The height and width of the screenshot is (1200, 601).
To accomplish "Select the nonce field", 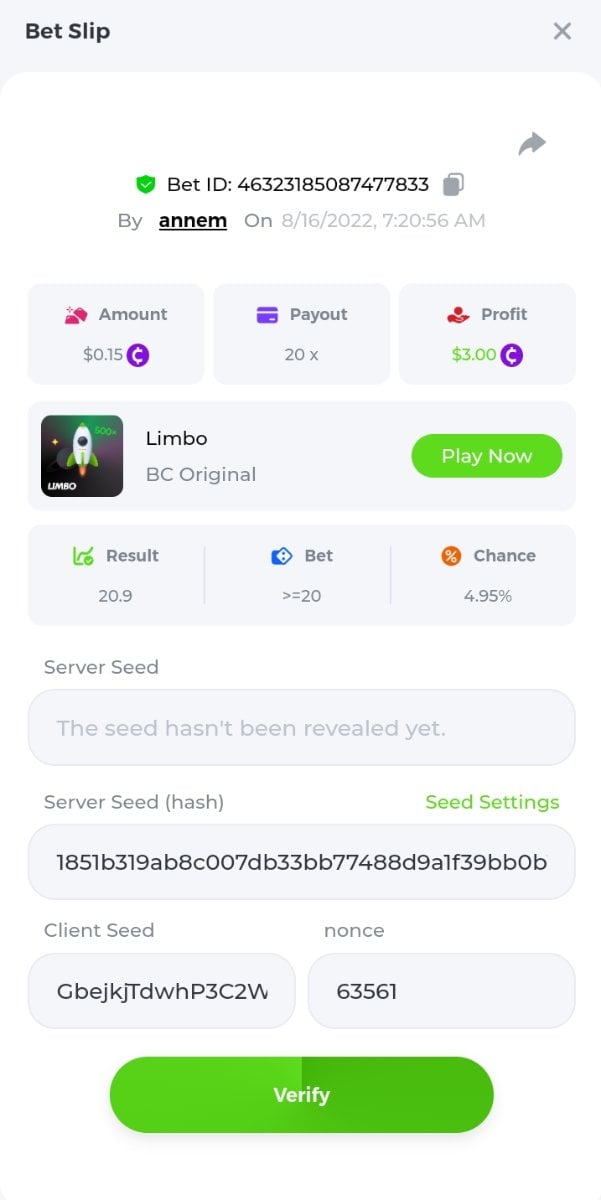I will click(441, 991).
